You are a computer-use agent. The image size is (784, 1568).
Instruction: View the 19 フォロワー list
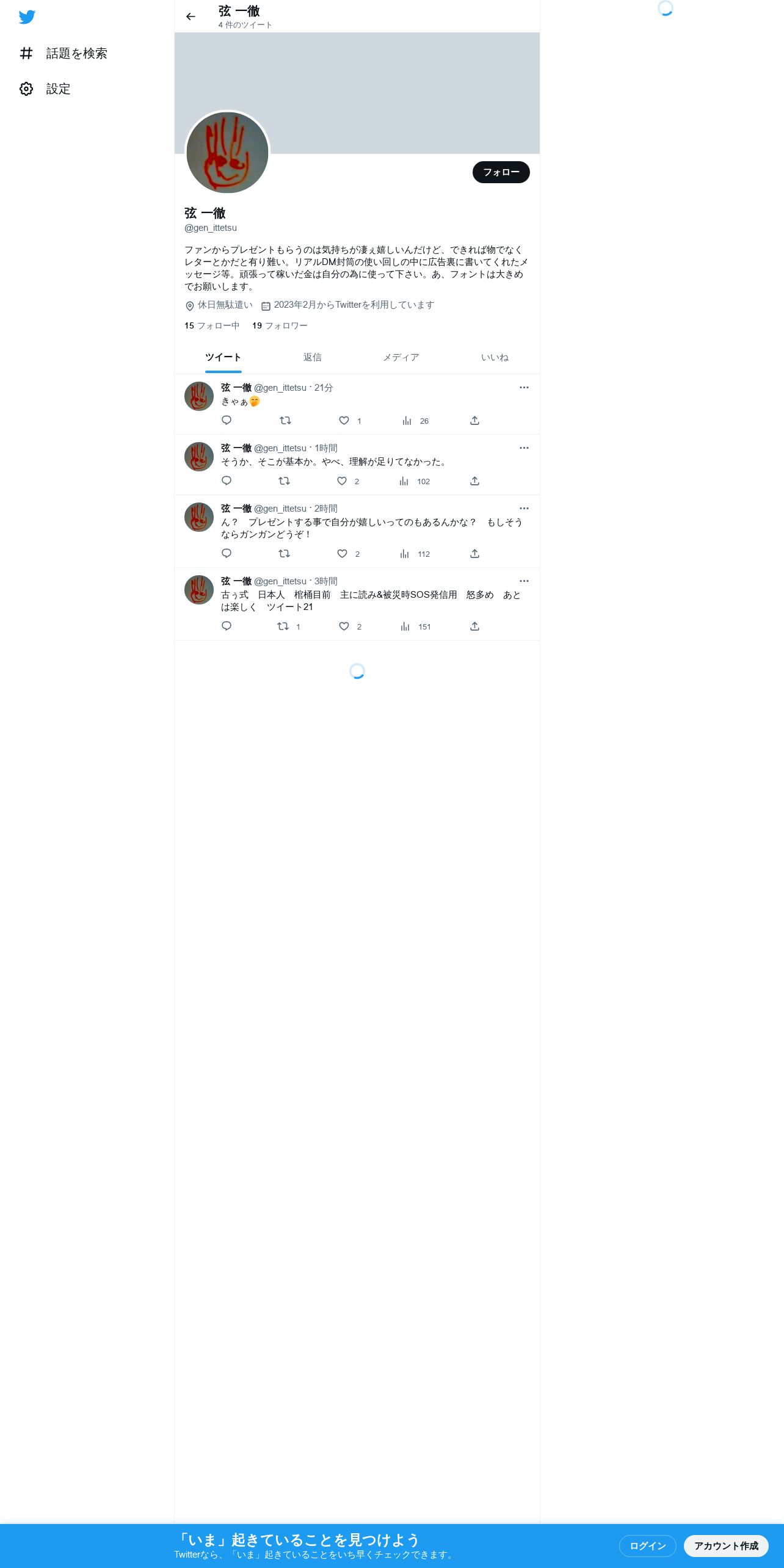[280, 325]
